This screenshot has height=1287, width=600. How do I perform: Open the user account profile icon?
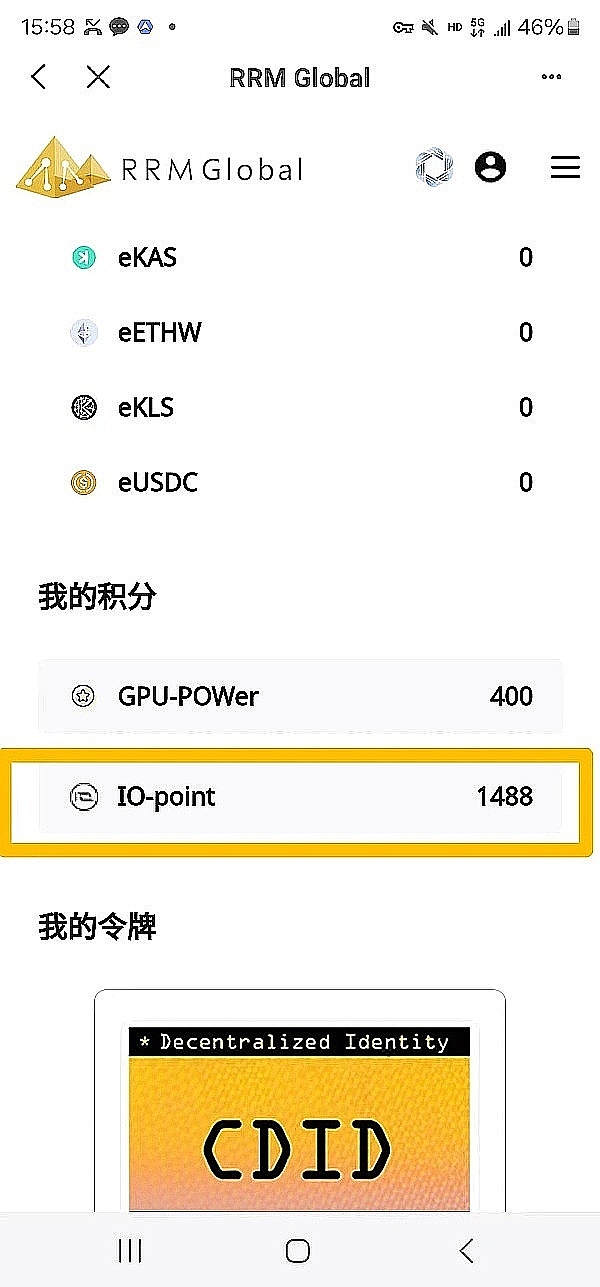(490, 168)
